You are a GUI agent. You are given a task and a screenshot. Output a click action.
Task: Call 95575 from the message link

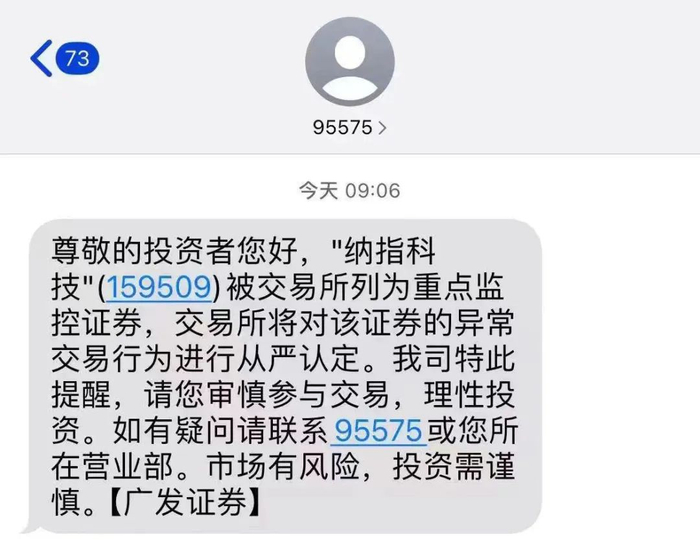pyautogui.click(x=379, y=431)
